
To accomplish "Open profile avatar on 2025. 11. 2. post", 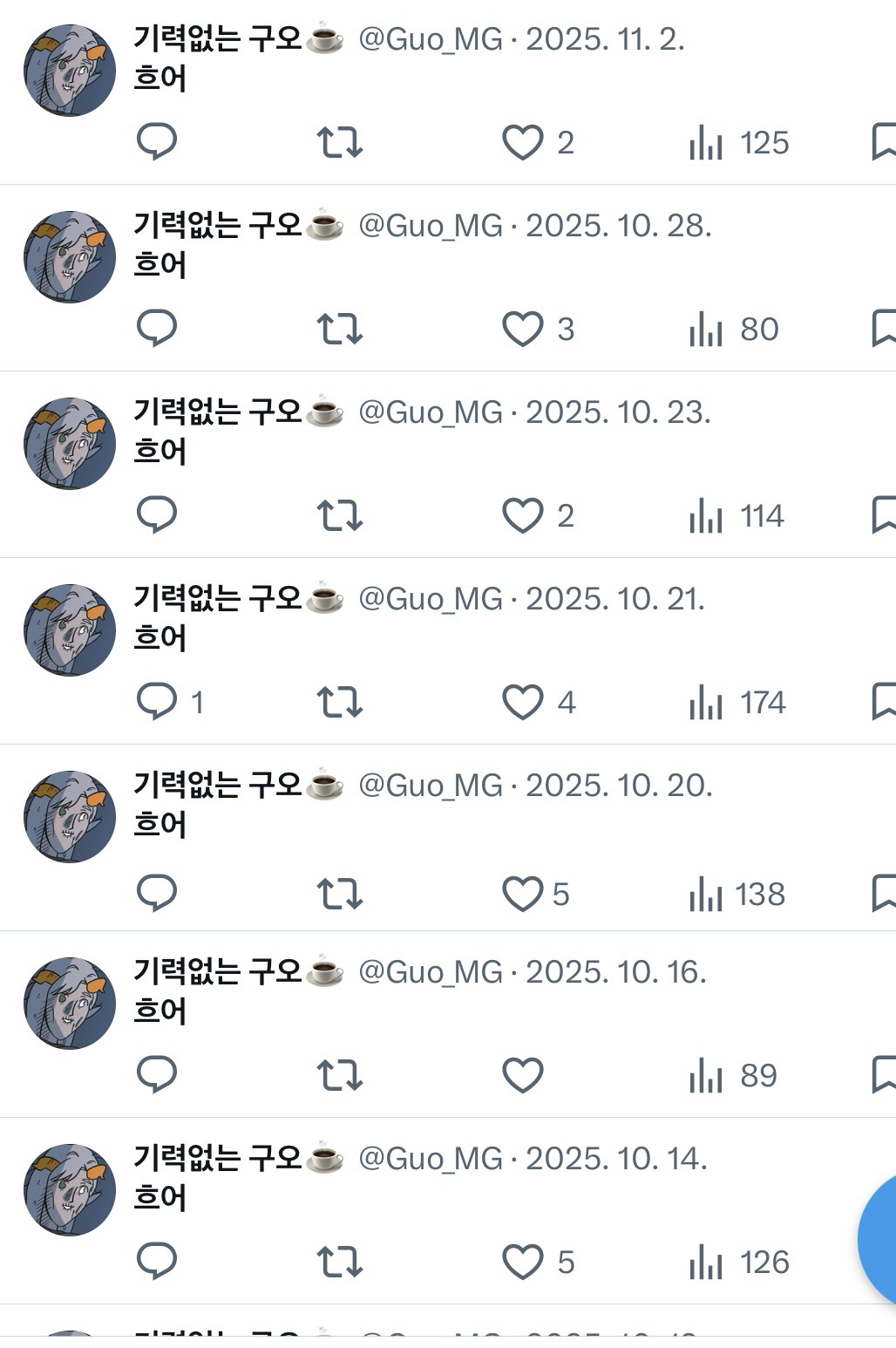I will (70, 70).
